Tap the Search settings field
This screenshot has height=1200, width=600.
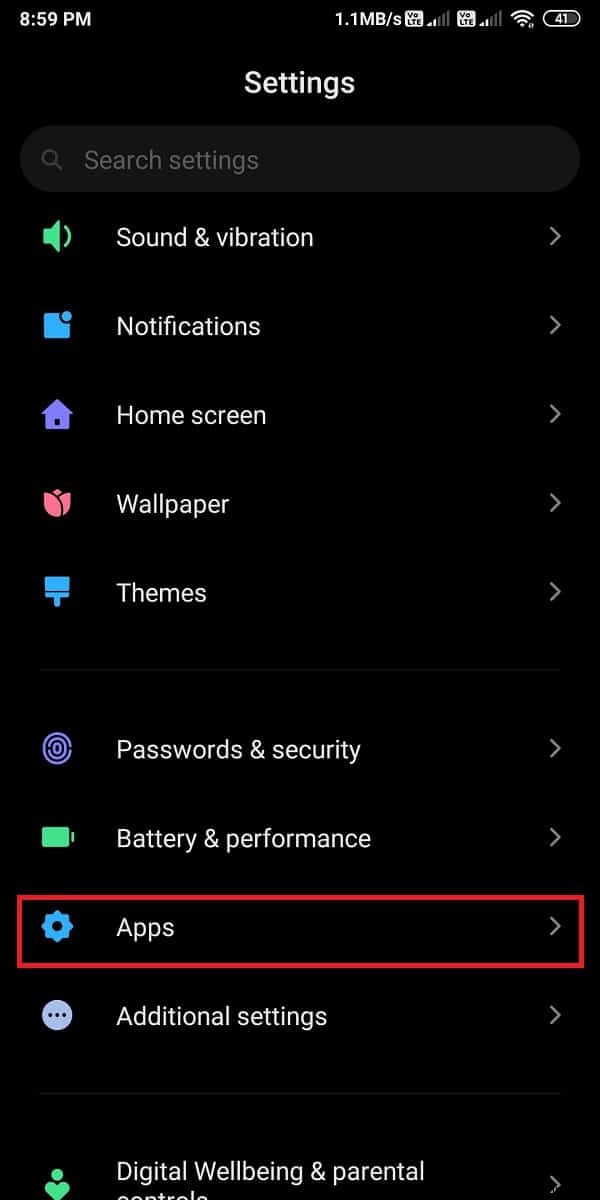click(300, 160)
